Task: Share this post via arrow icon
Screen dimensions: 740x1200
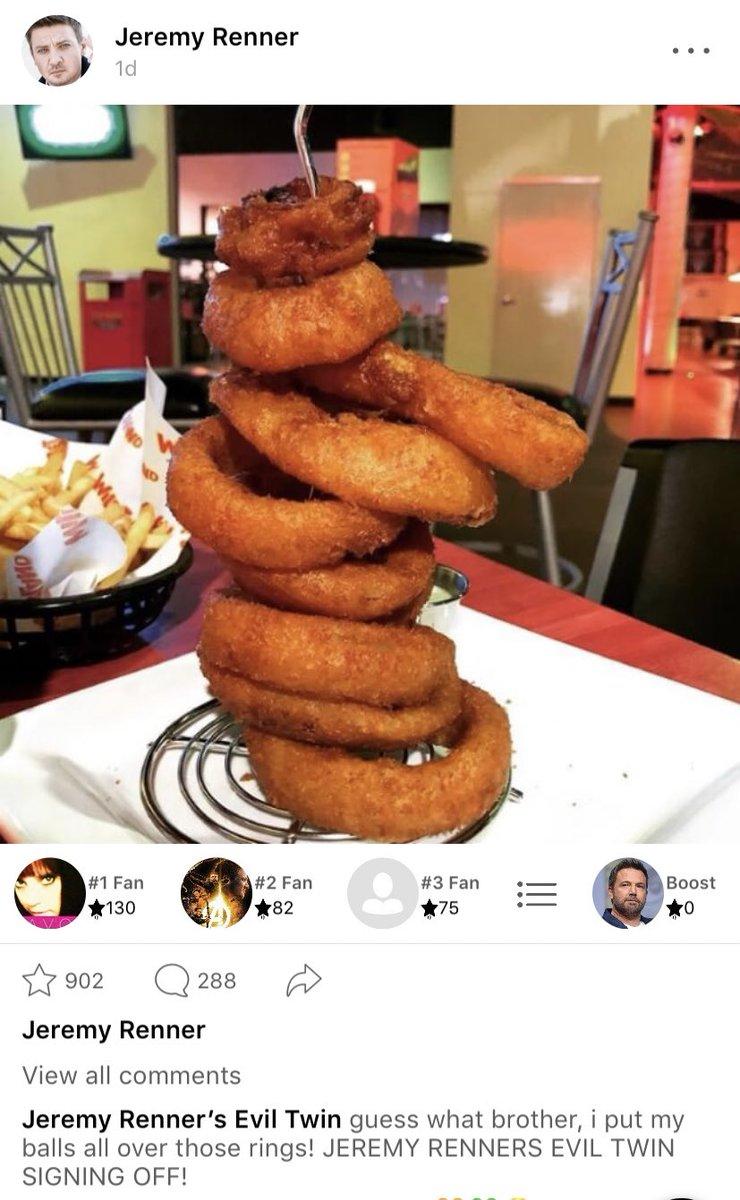Action: (303, 981)
